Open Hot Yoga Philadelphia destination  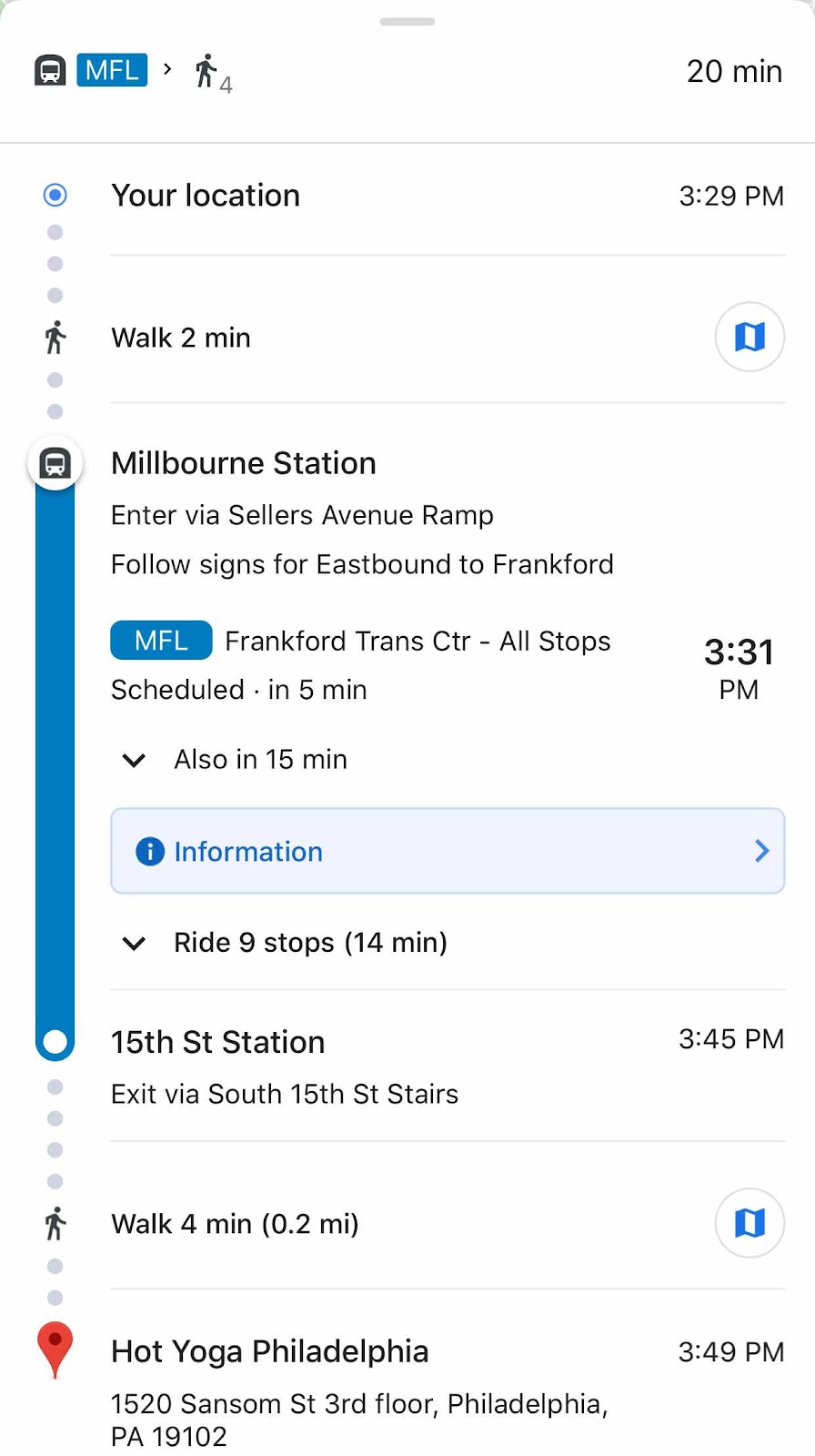(270, 1351)
